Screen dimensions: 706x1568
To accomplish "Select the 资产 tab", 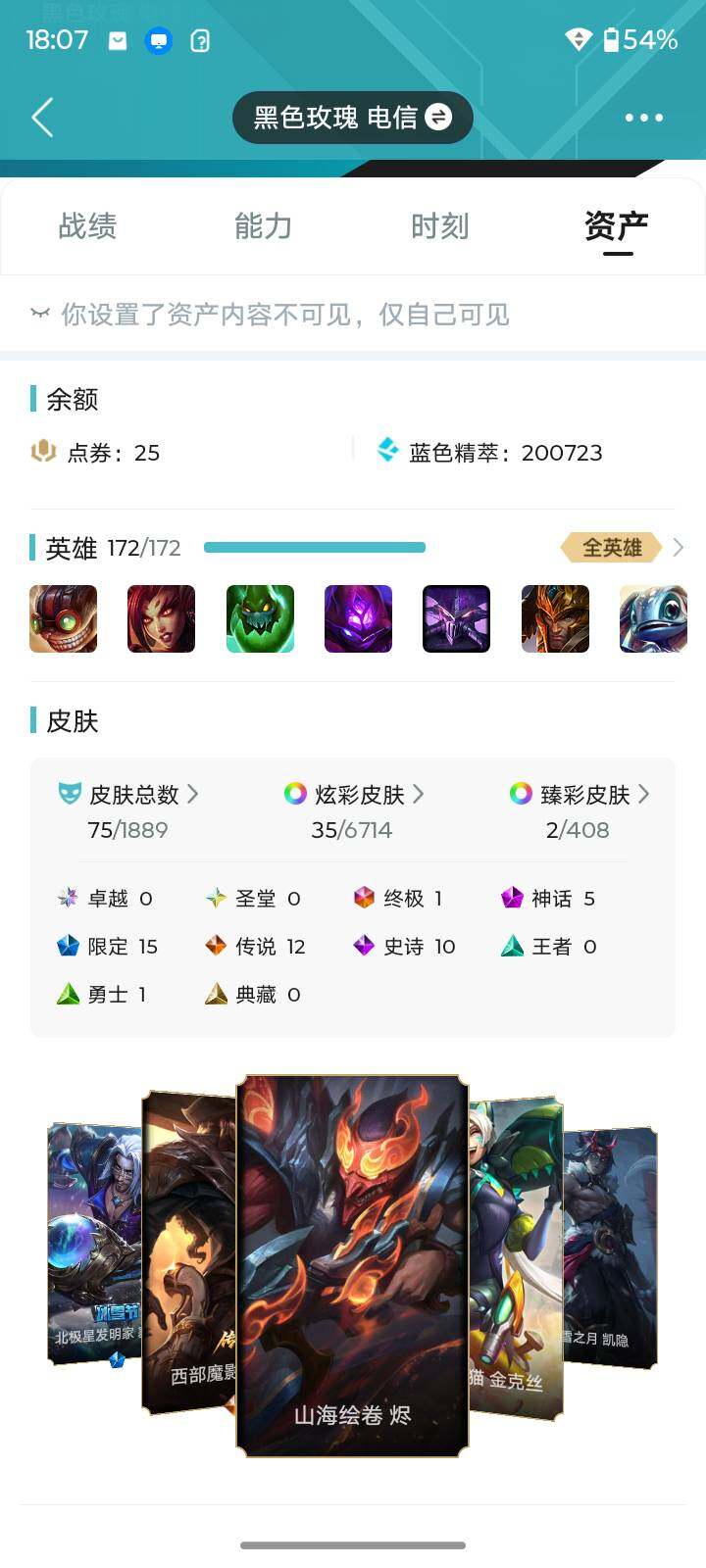I will click(x=616, y=226).
